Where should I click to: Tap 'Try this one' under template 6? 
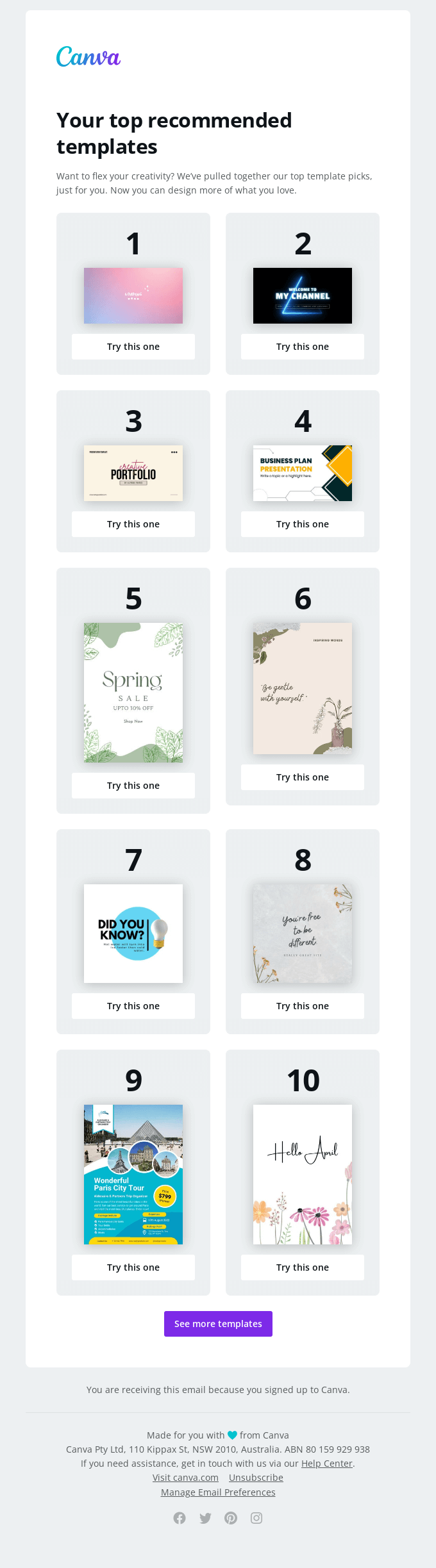tap(302, 777)
